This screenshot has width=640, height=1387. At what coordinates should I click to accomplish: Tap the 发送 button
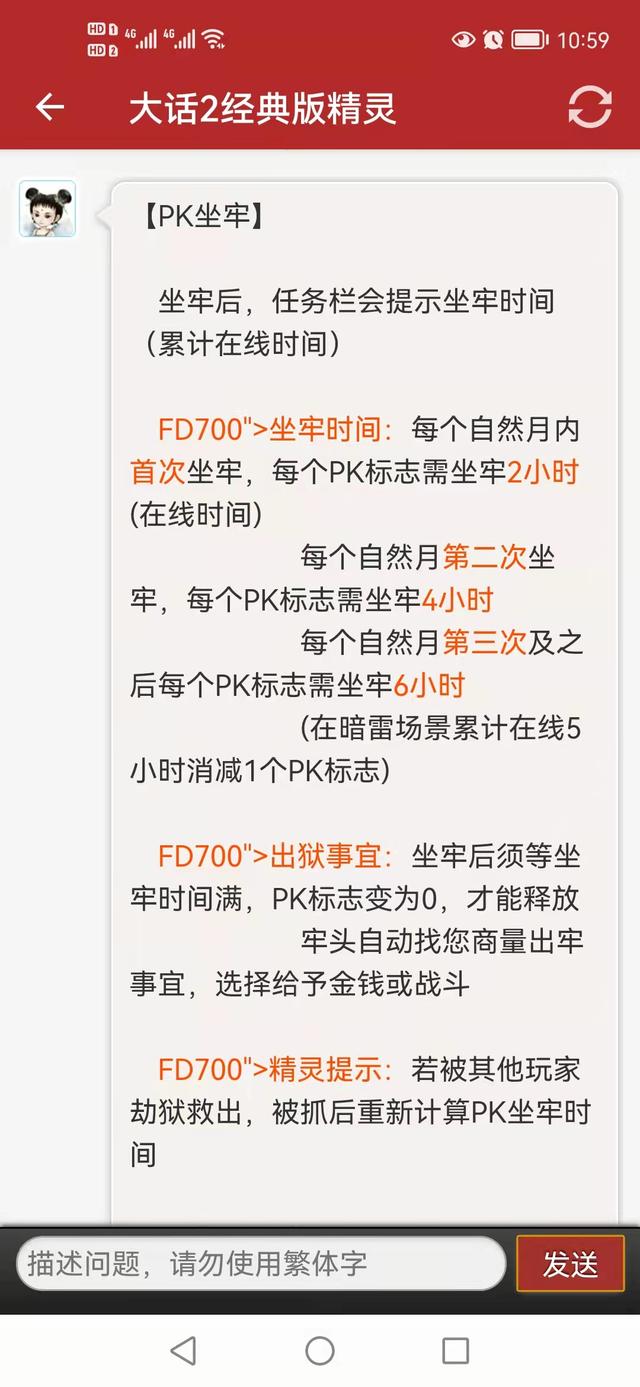(570, 1264)
